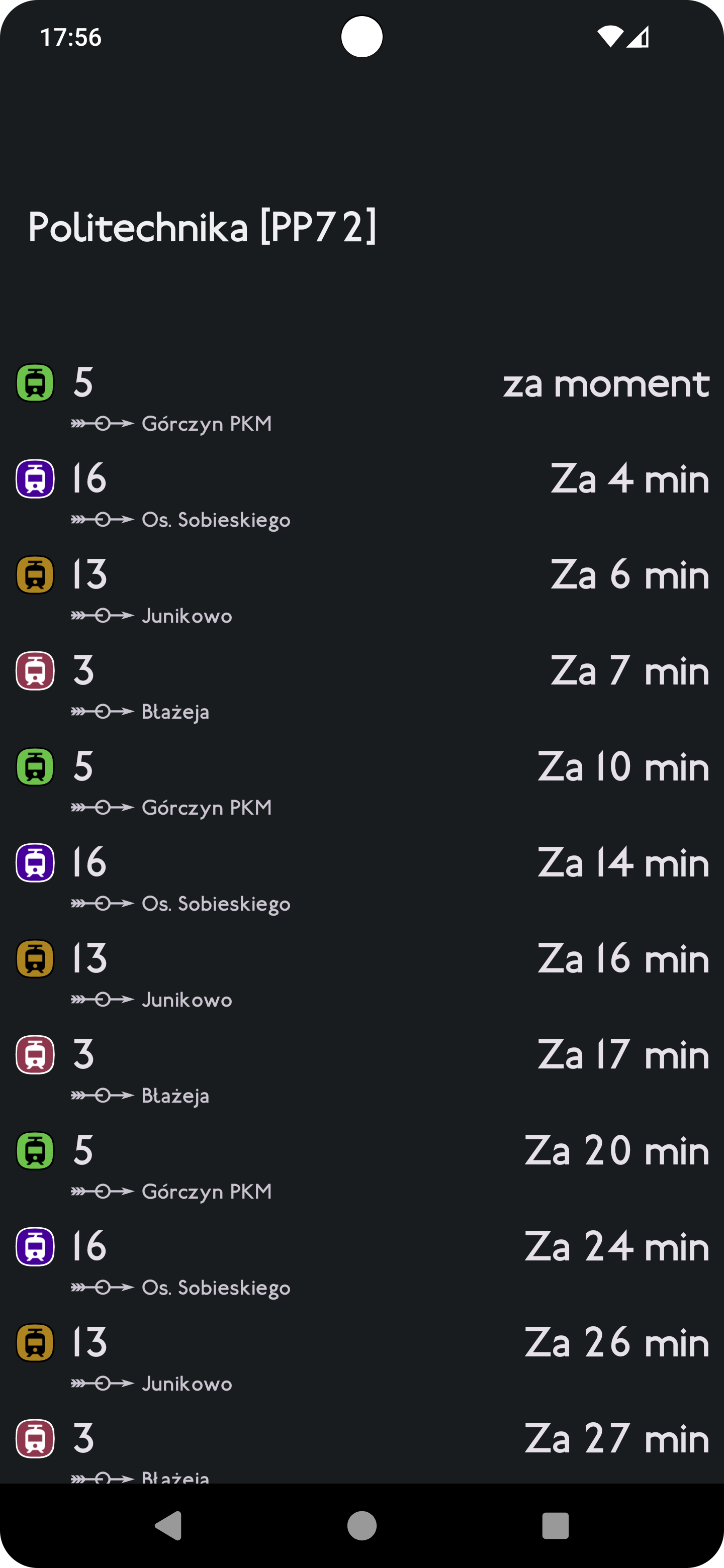Screen dimensions: 724x1568
Task: Tap the system home button
Action: [x=361, y=1525]
